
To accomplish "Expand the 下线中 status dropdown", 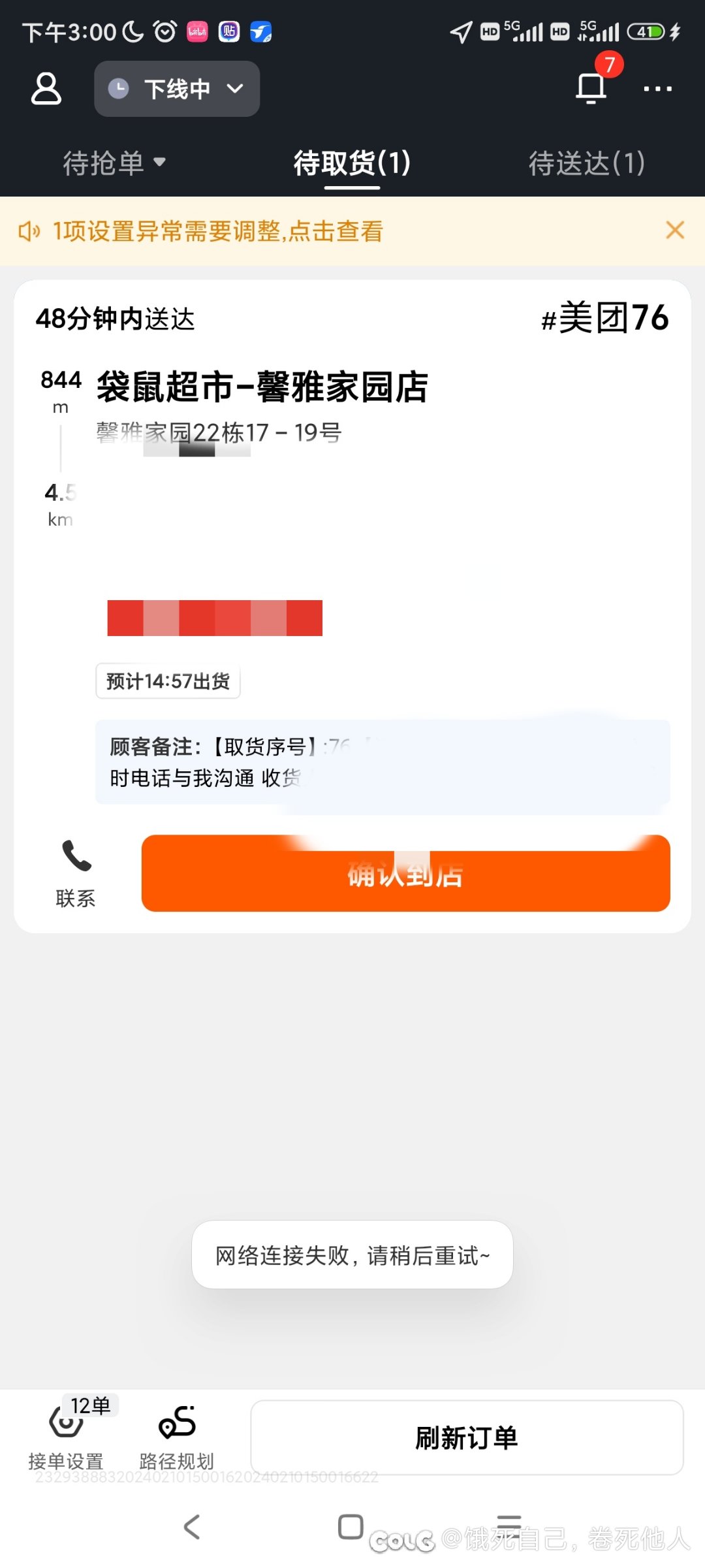I will pyautogui.click(x=177, y=89).
